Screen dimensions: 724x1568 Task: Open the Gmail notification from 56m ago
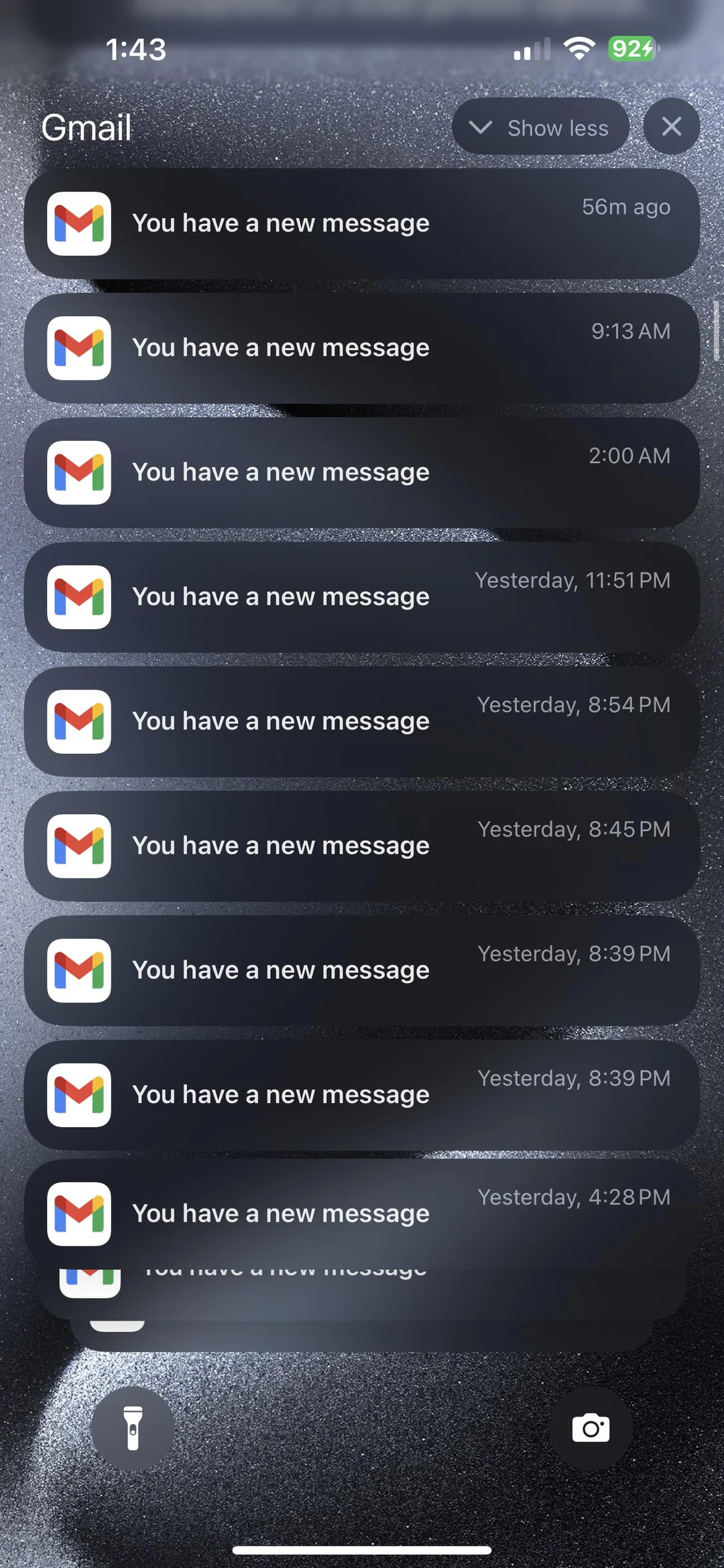[x=362, y=224]
